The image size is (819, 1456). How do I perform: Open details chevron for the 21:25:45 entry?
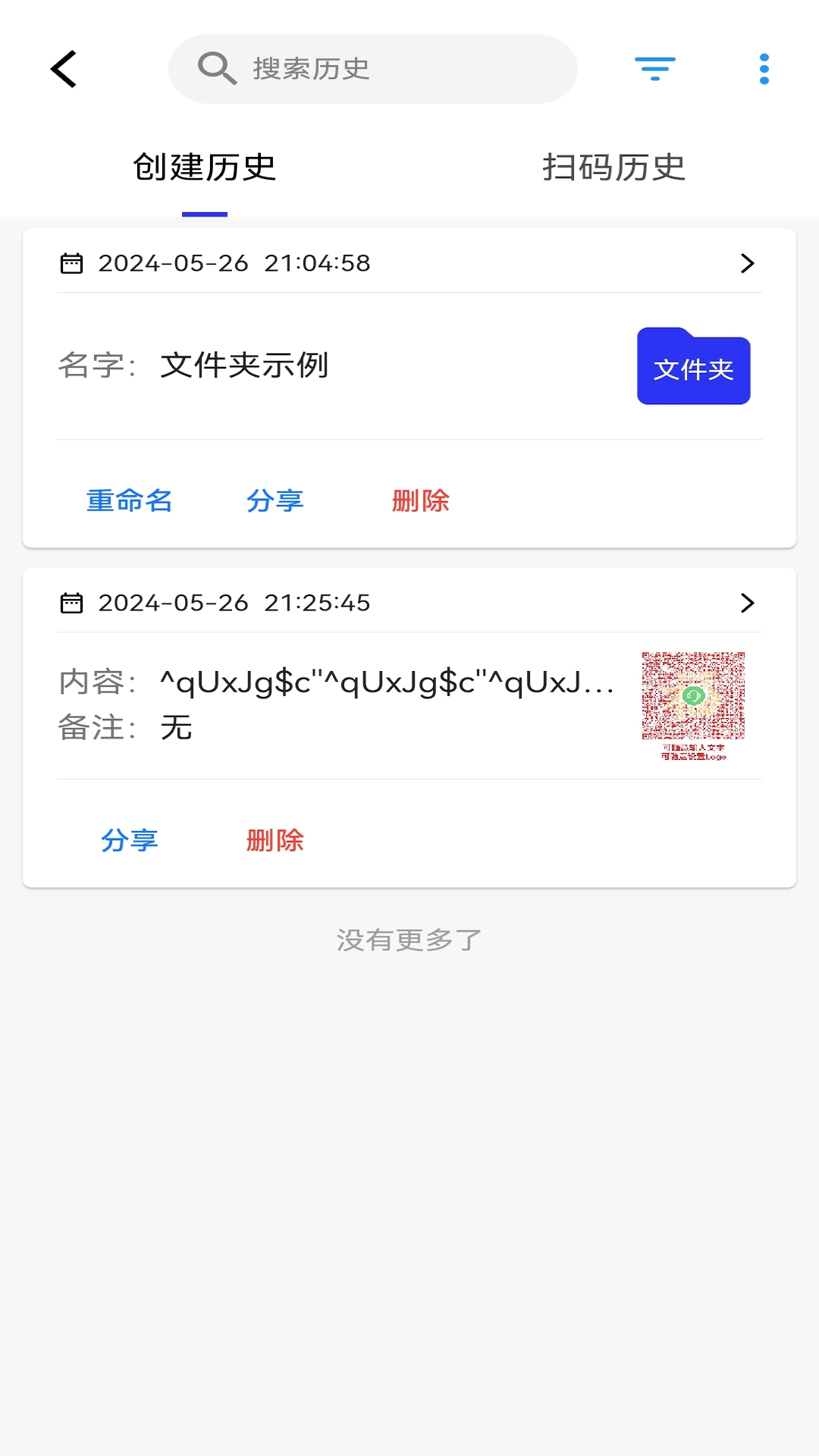747,603
